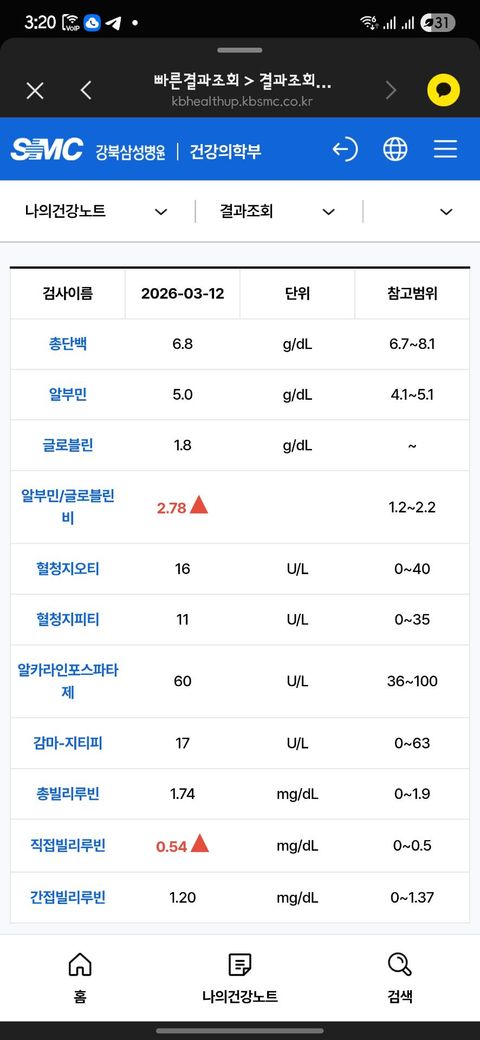Switch to the 나의건강노트 bottom tab
The image size is (480, 1040).
pos(240,977)
